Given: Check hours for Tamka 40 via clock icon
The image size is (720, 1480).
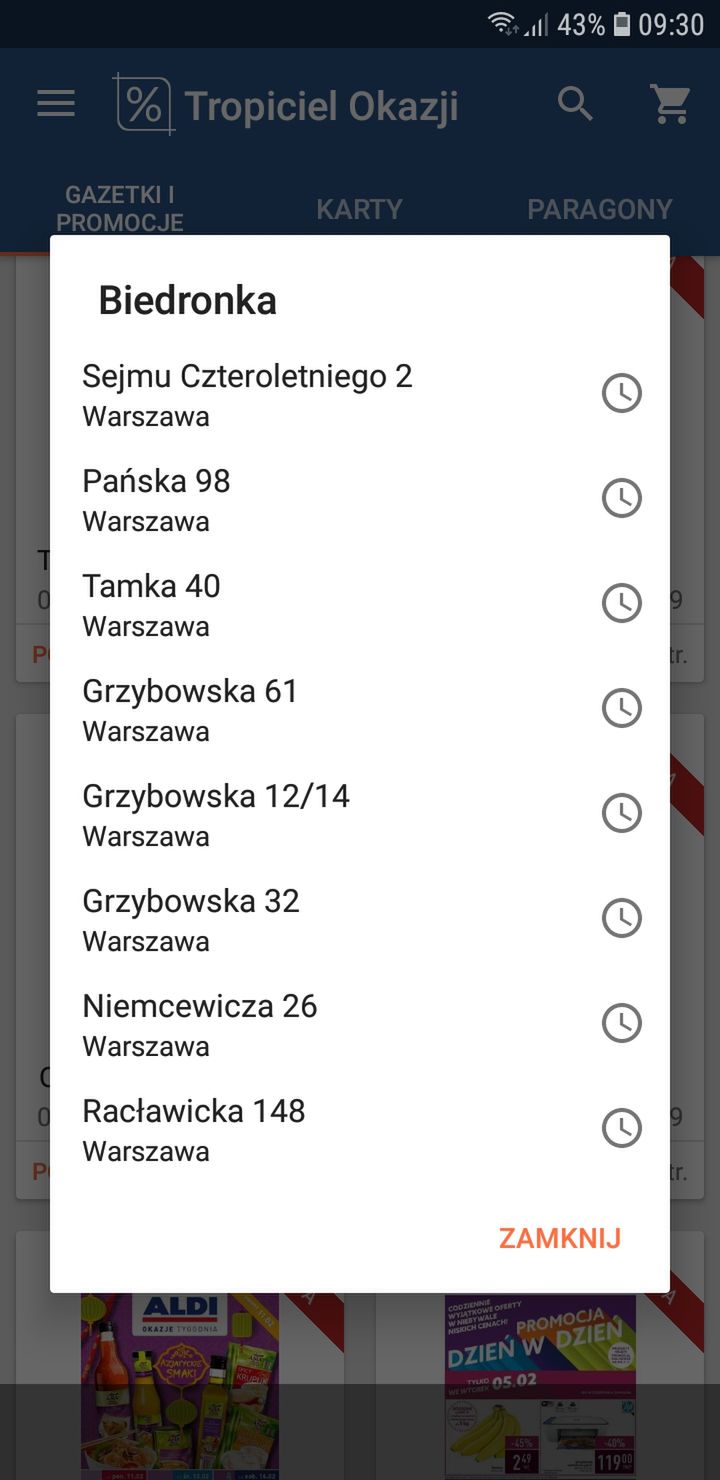Looking at the screenshot, I should tap(621, 603).
